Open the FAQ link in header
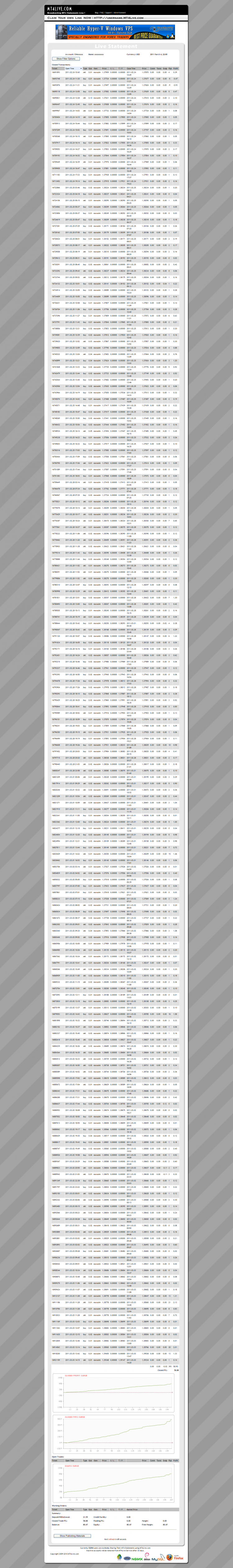The width and height of the screenshot is (233, 1568). pyautogui.click(x=102, y=12)
